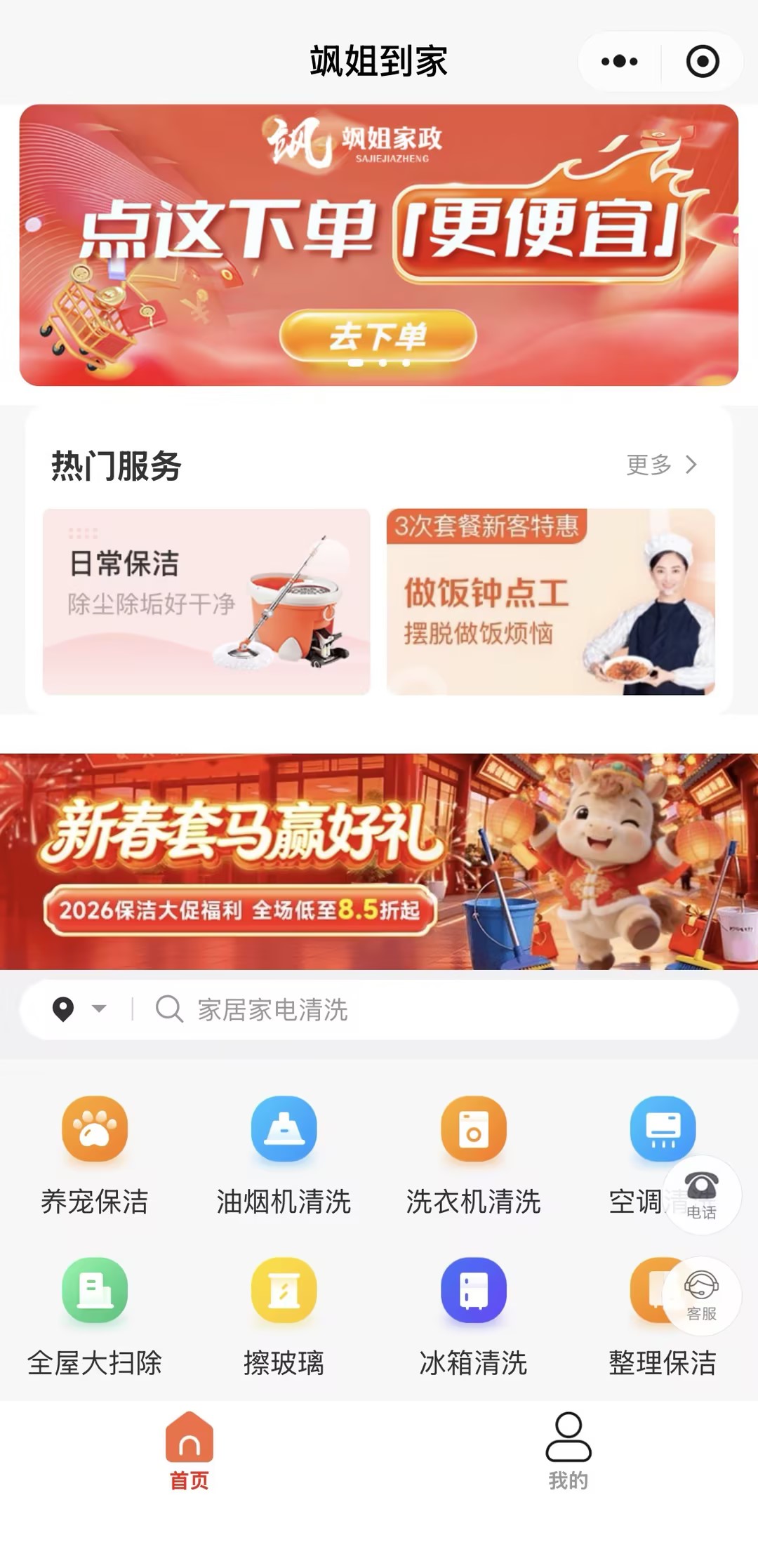758x1568 pixels.
Task: Open the mini program overflow menu
Action: [x=619, y=62]
